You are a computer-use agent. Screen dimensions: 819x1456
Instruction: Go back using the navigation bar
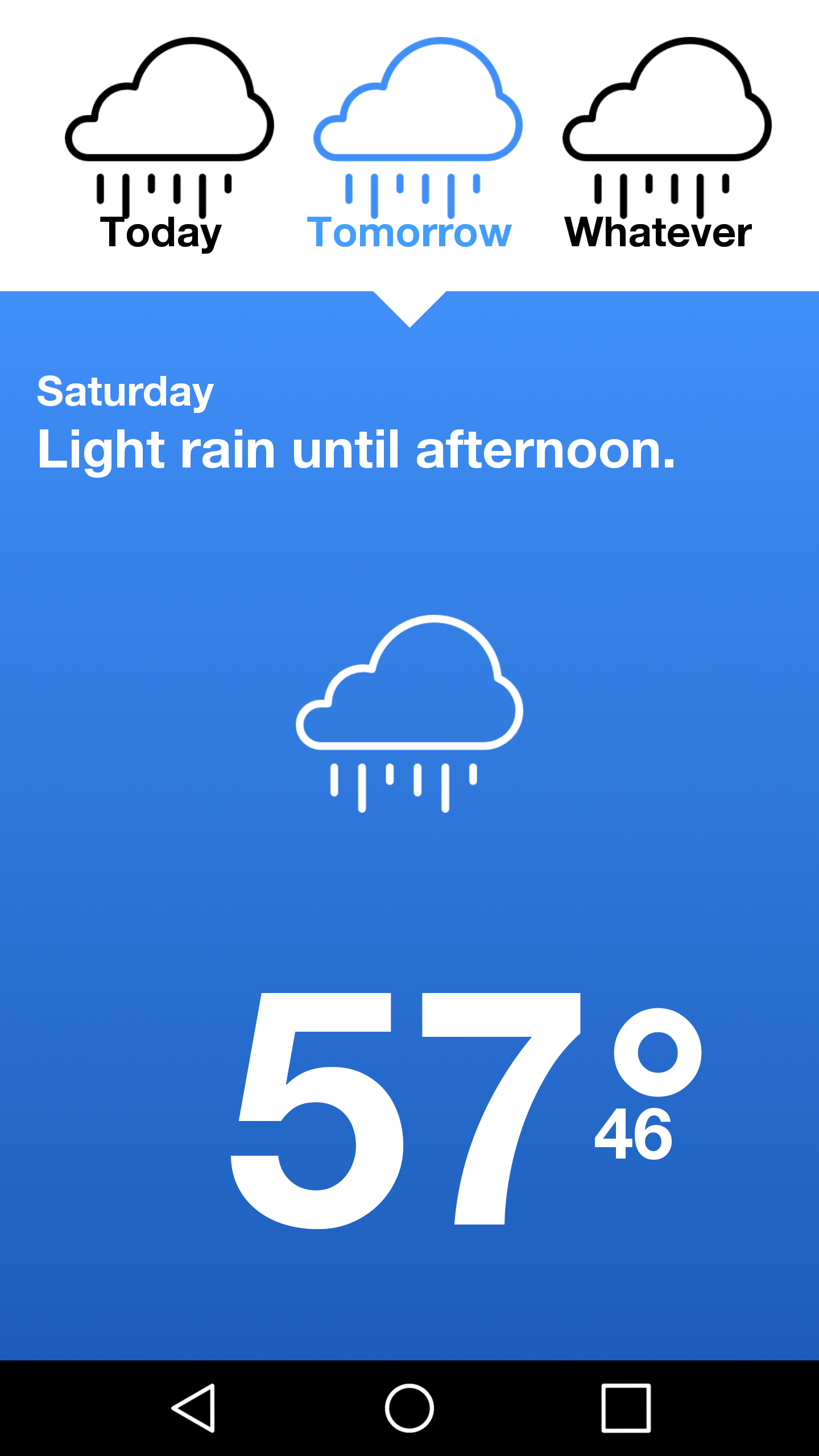coord(193,1408)
